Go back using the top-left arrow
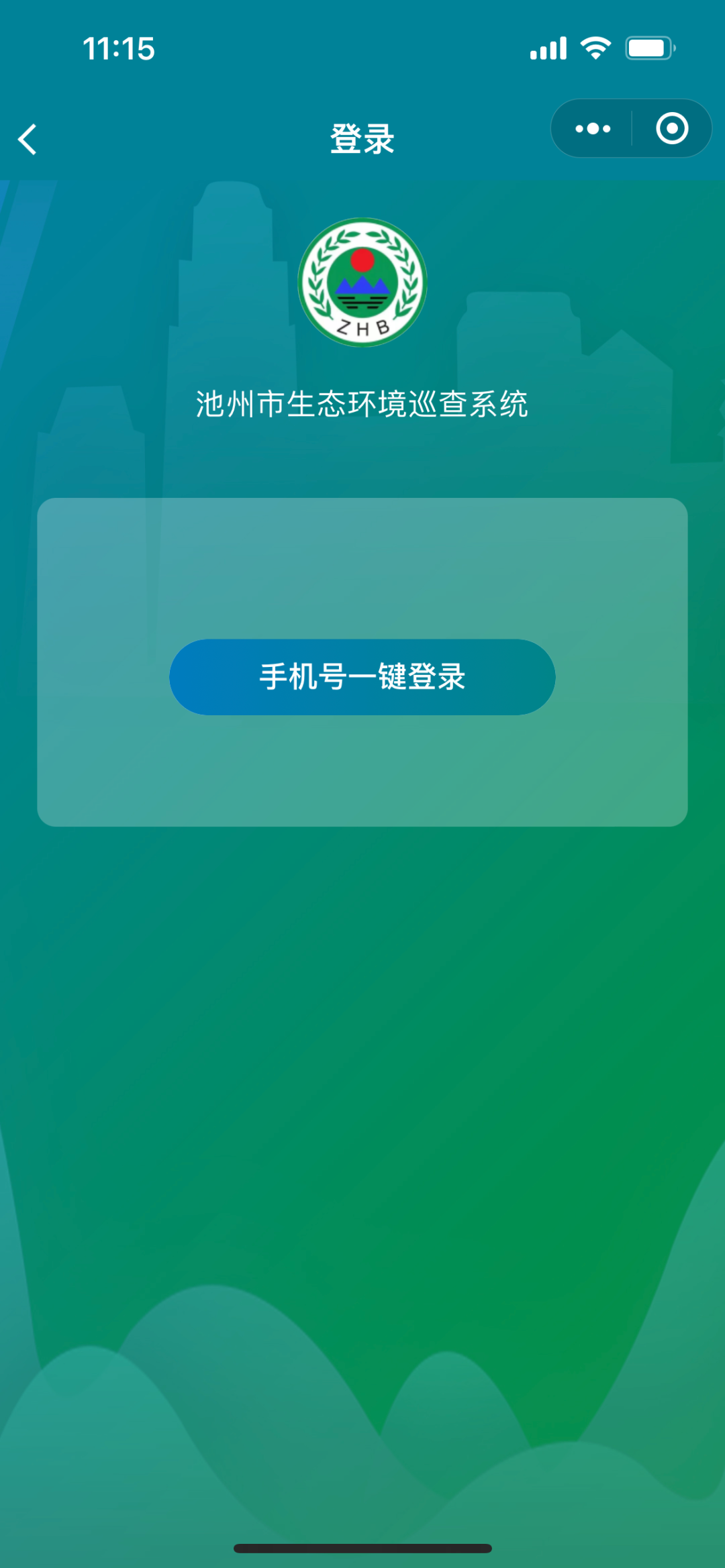The width and height of the screenshot is (725, 1568). (28, 140)
